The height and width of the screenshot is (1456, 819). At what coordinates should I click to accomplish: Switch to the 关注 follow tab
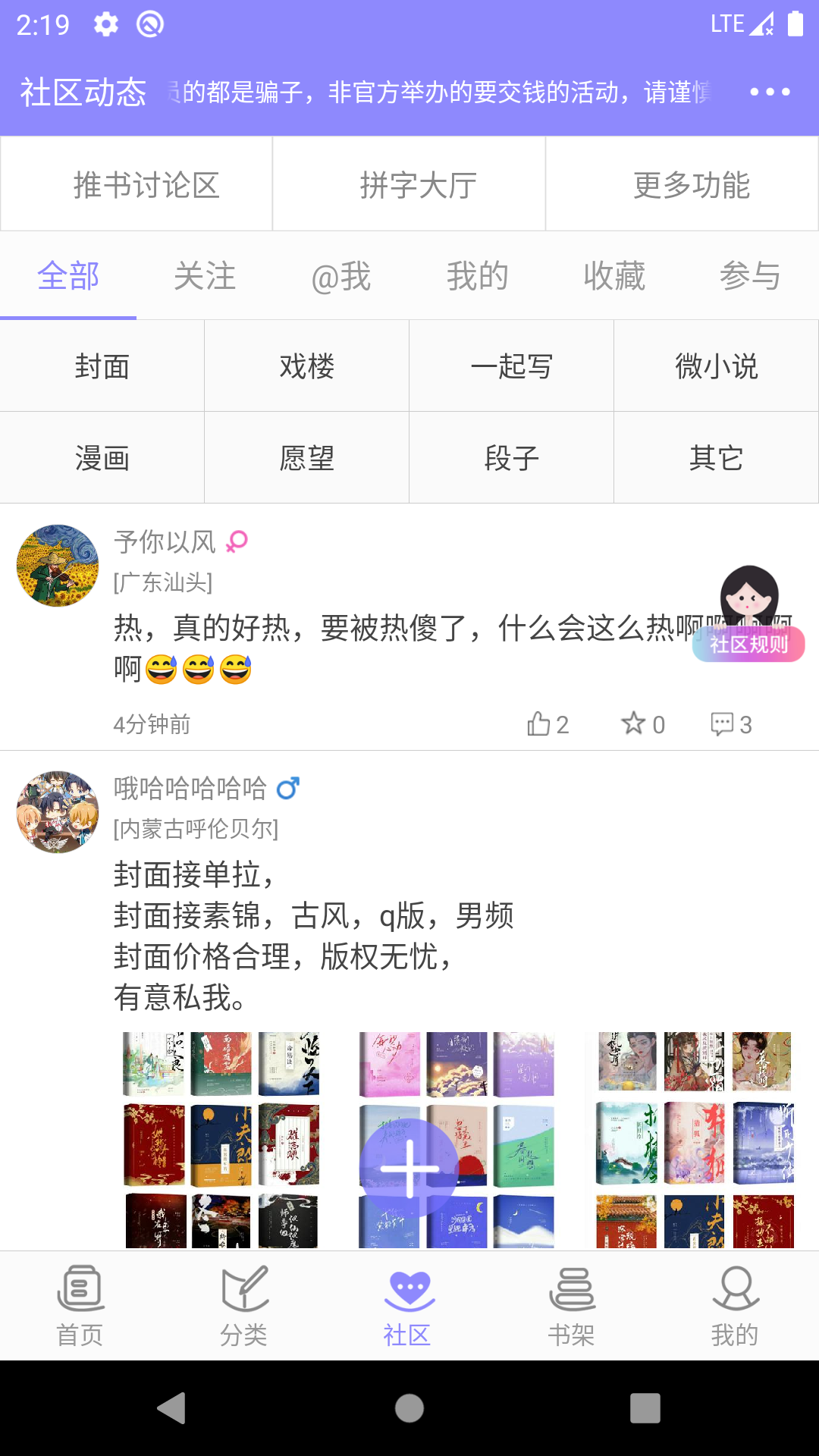point(205,276)
